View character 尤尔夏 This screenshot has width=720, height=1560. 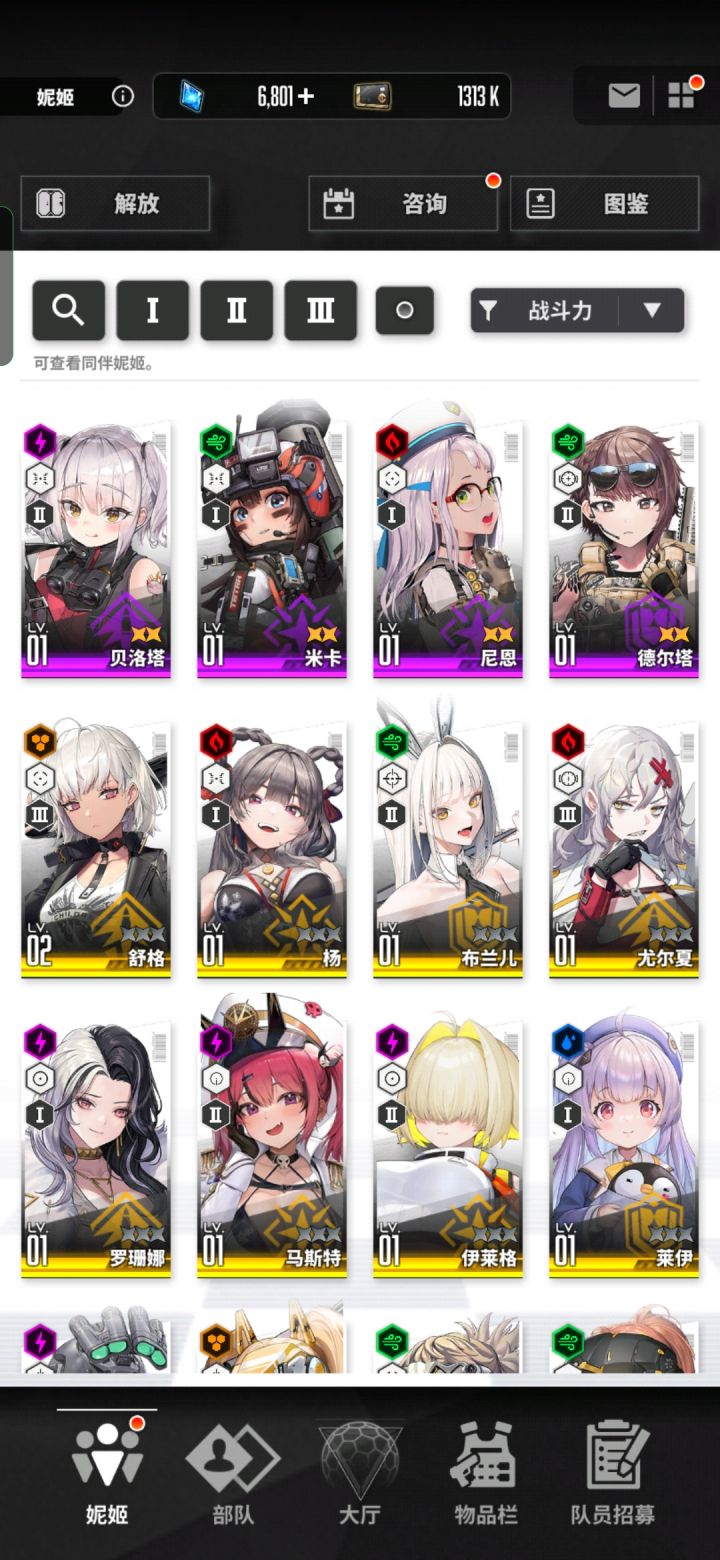click(624, 850)
